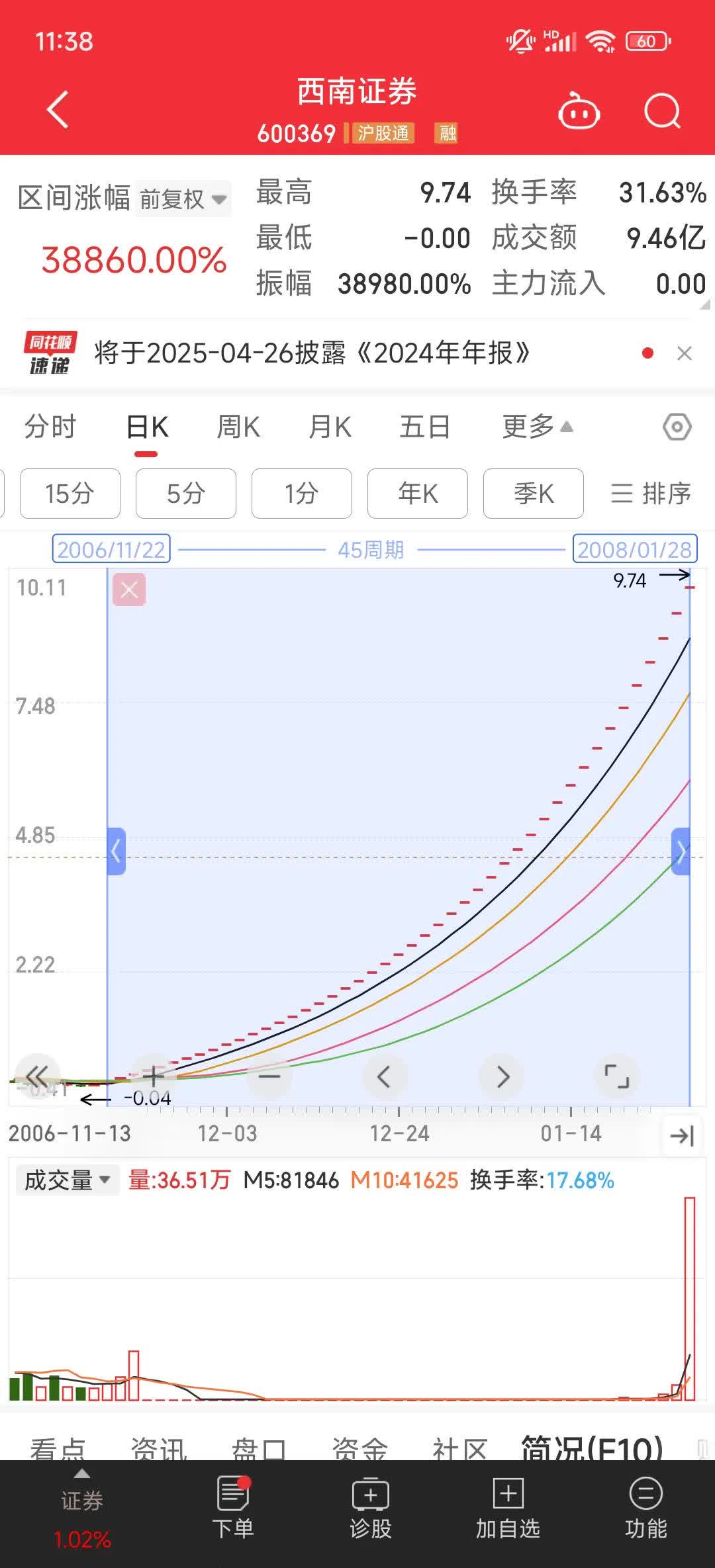Open the 成交量 indicator dropdown
Viewport: 715px width, 1568px height.
pos(66,1180)
